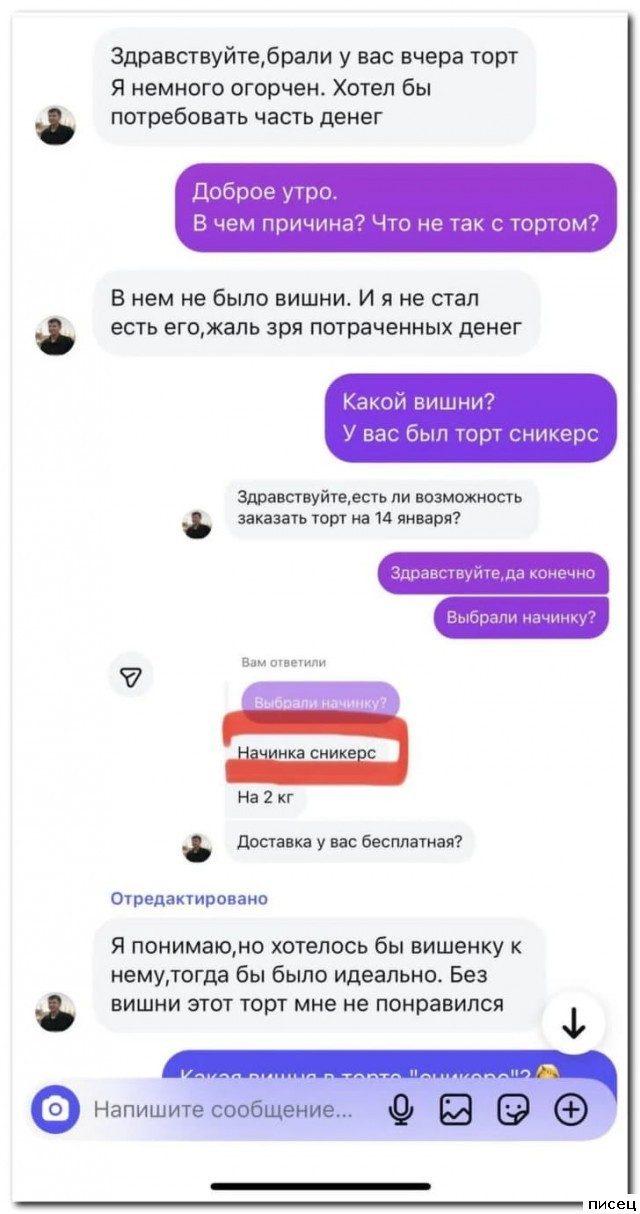Open sender's avatar next to 'Я немного огорчен'
The width and height of the screenshot is (640, 1214).
coord(55,126)
